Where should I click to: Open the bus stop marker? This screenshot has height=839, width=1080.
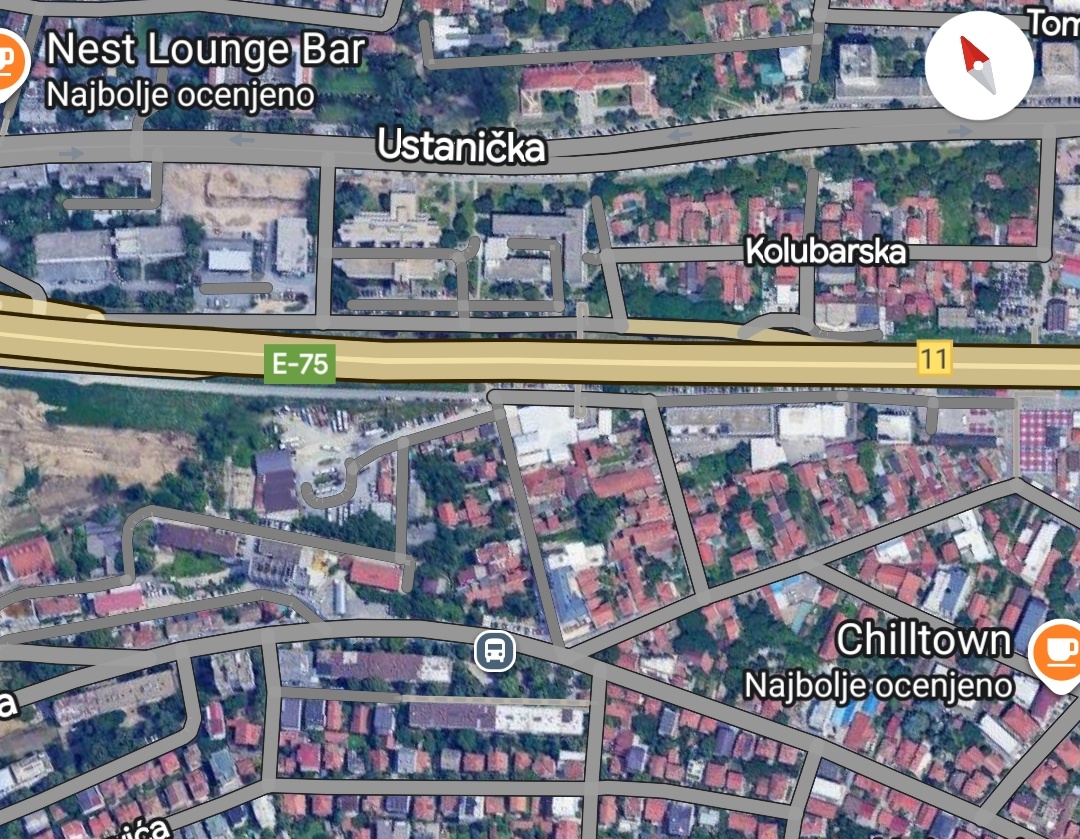click(x=494, y=652)
